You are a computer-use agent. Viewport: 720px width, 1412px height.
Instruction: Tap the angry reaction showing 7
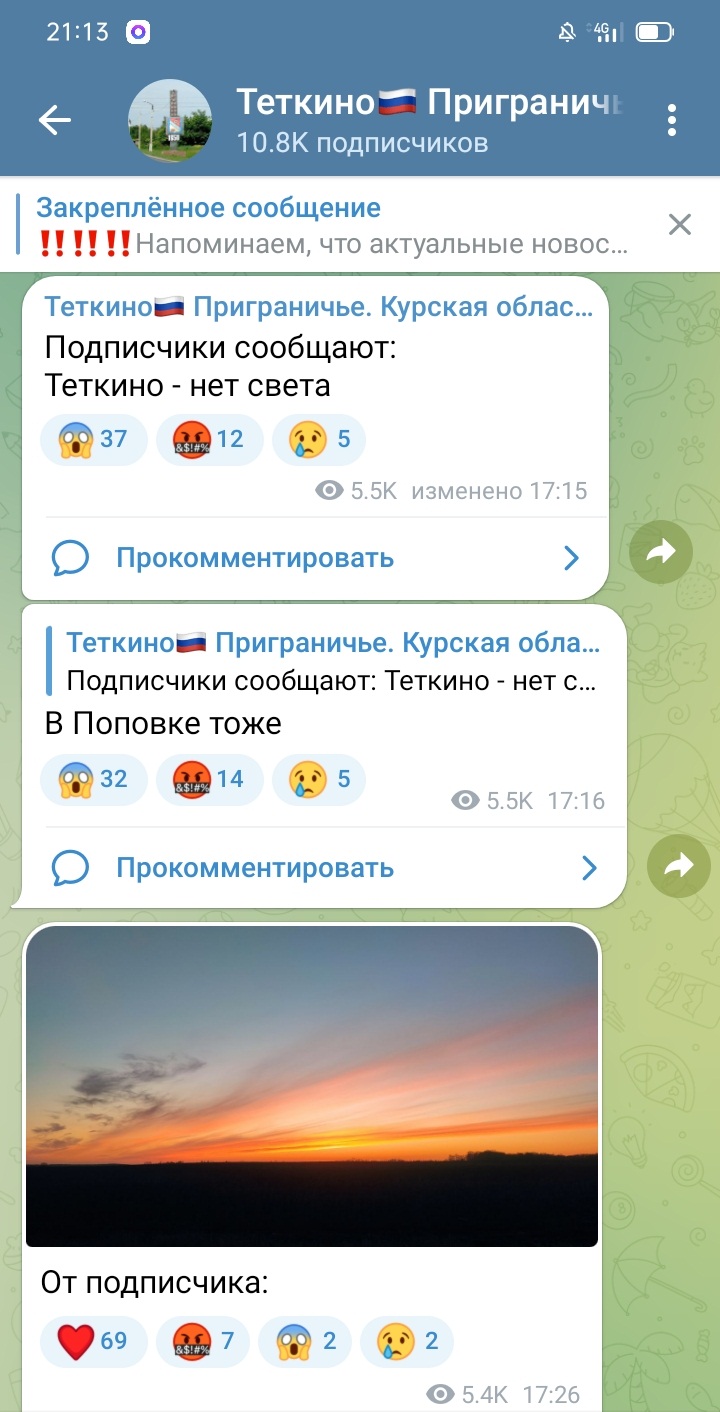click(x=202, y=1341)
